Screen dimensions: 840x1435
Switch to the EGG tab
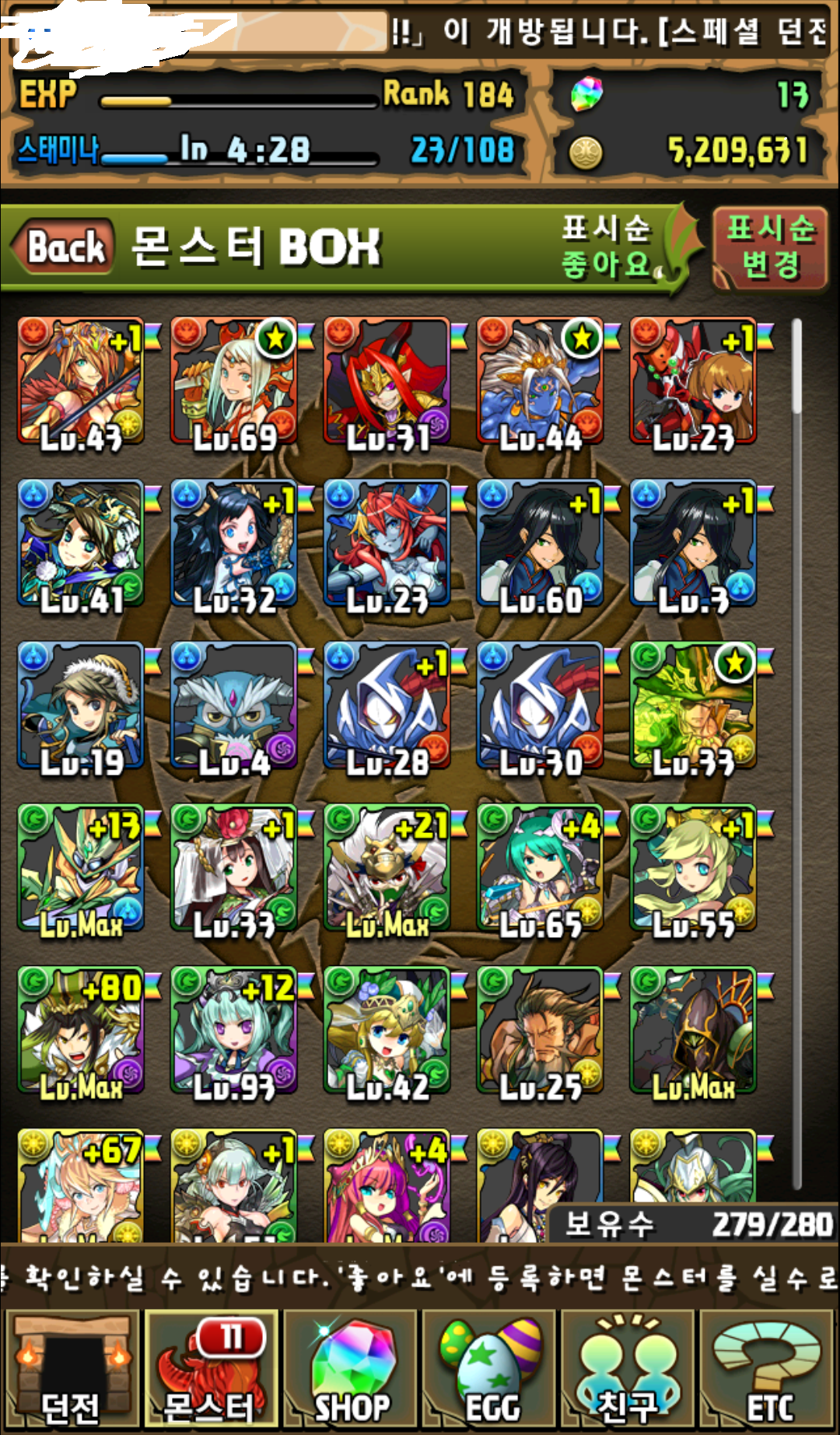point(491,1370)
